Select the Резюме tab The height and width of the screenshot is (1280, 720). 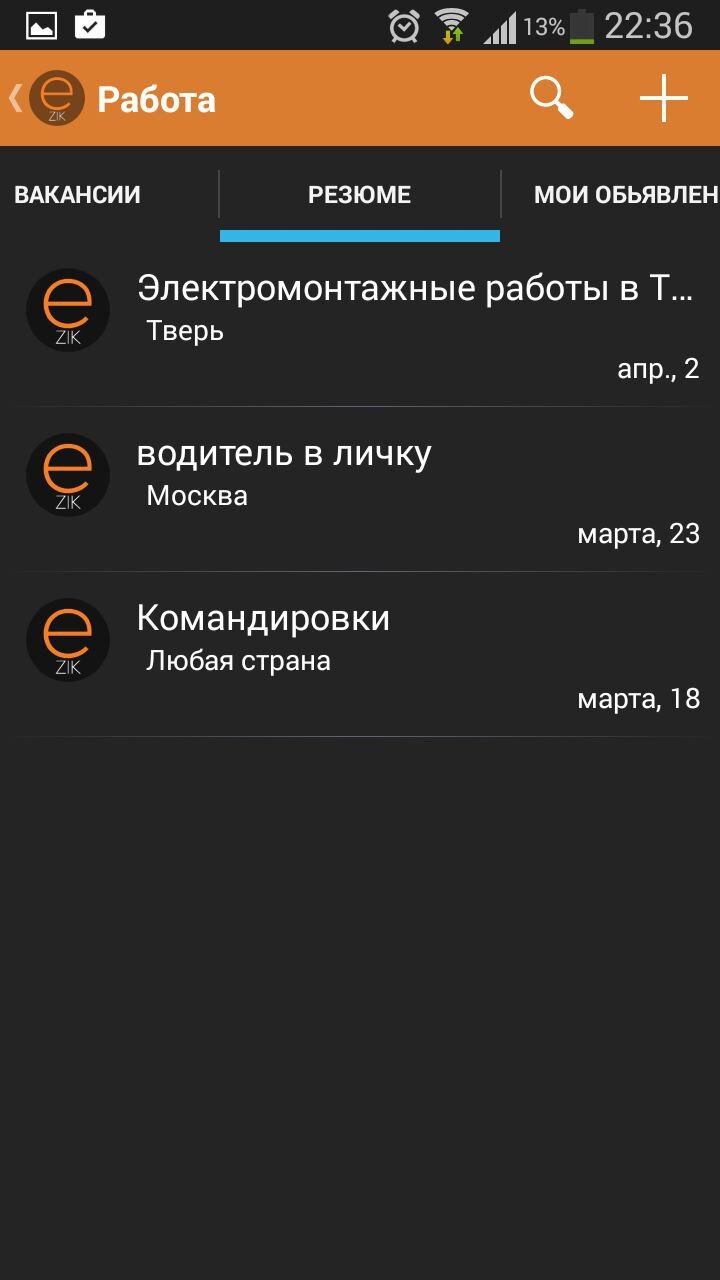(x=359, y=195)
